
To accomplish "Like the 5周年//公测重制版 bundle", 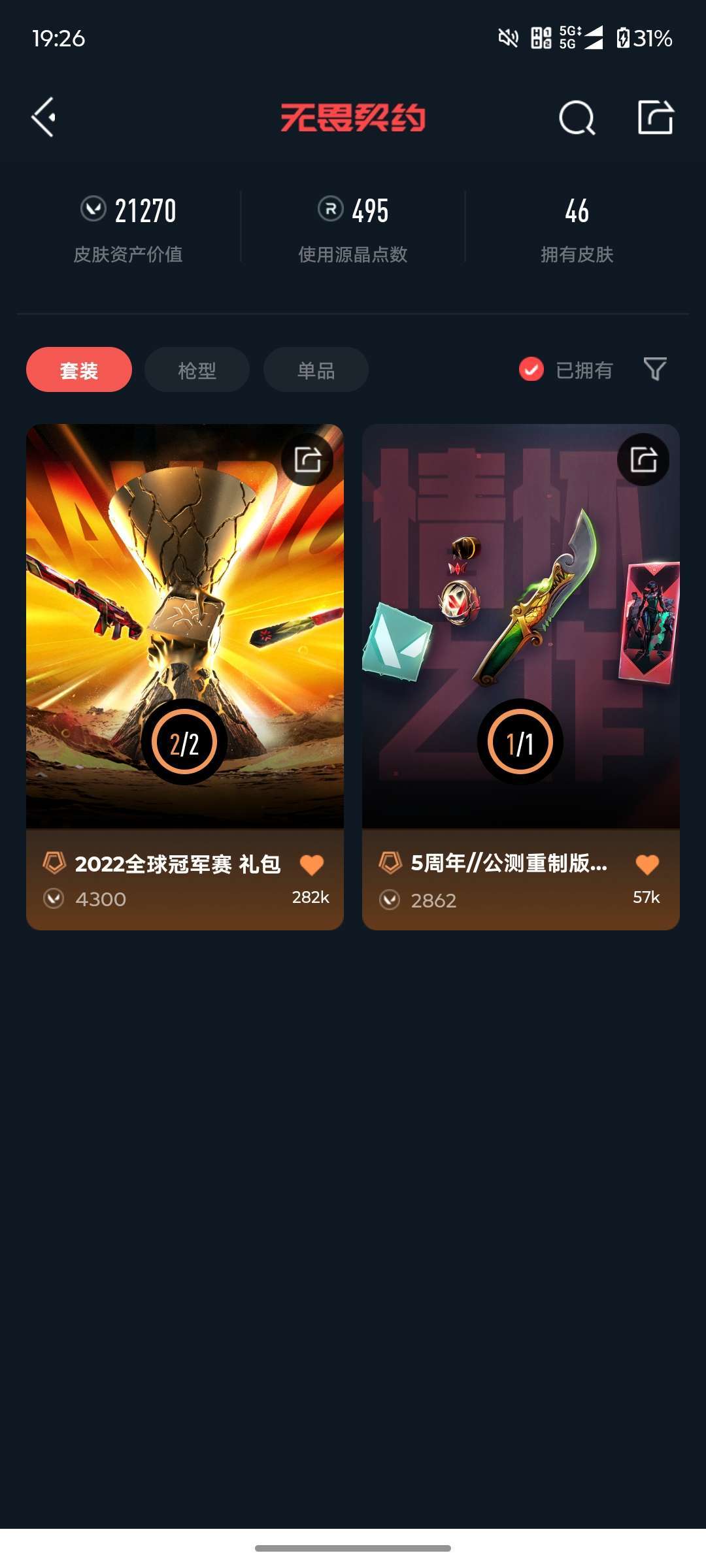I will (x=647, y=864).
